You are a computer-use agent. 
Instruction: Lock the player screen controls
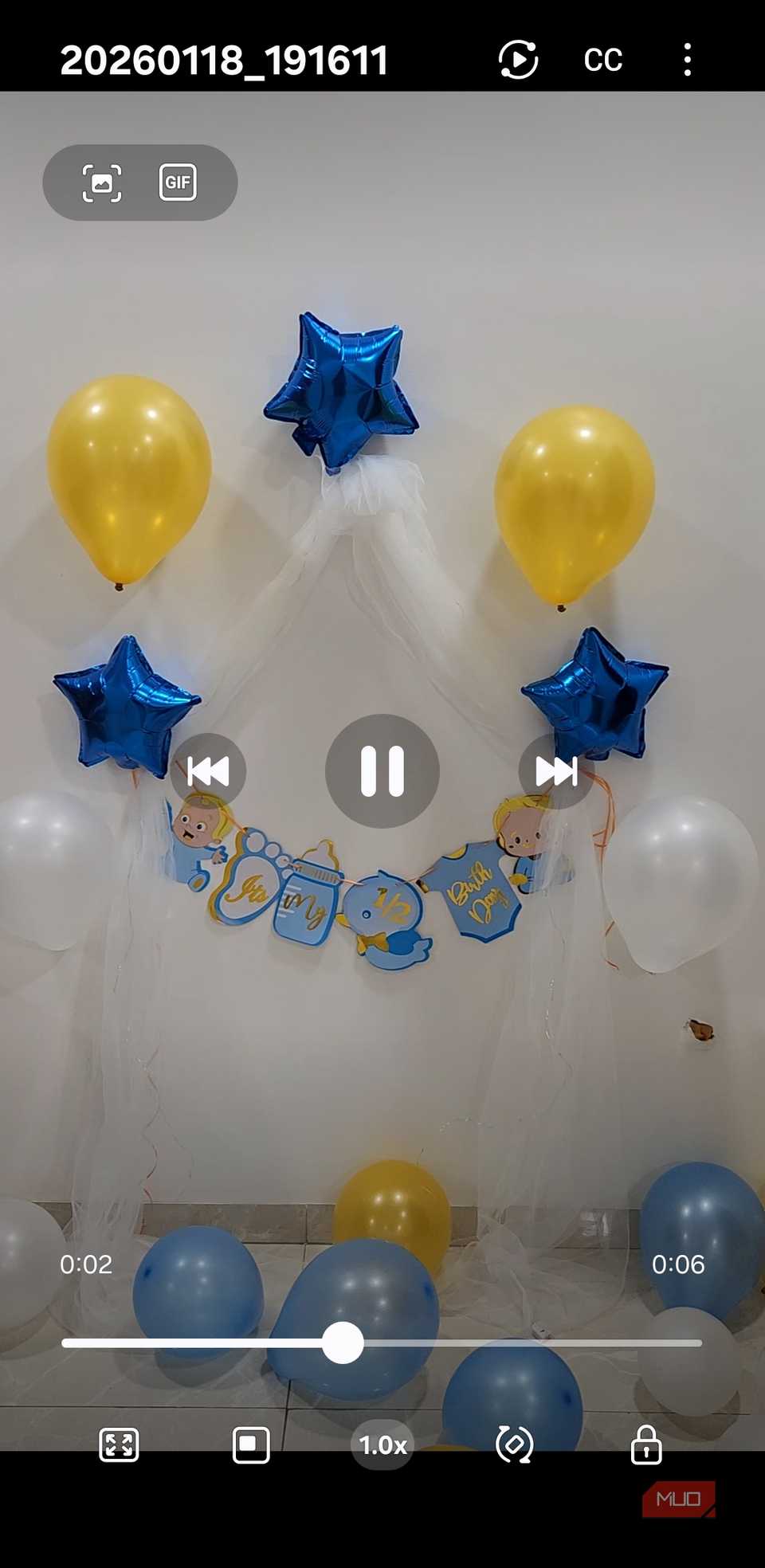[647, 1444]
